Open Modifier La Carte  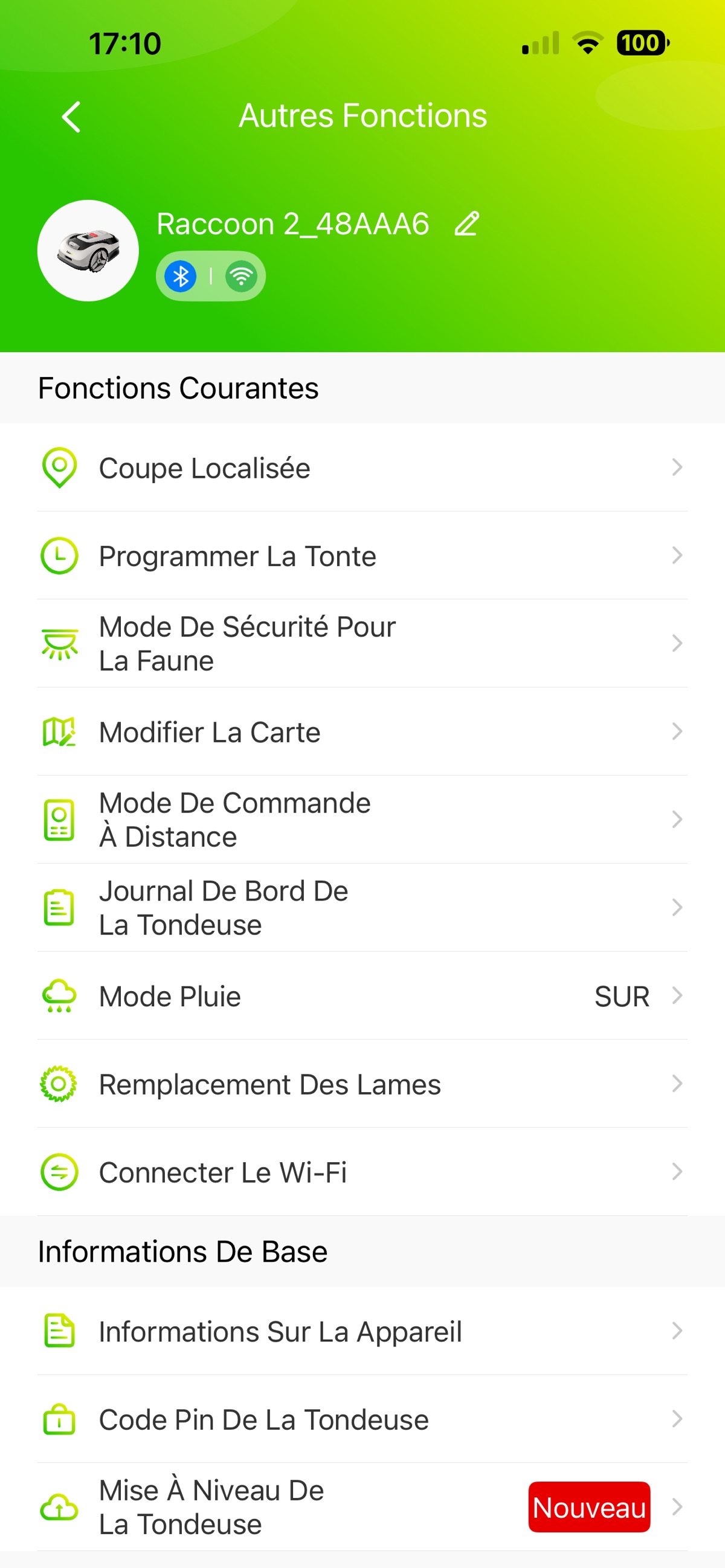tap(362, 731)
